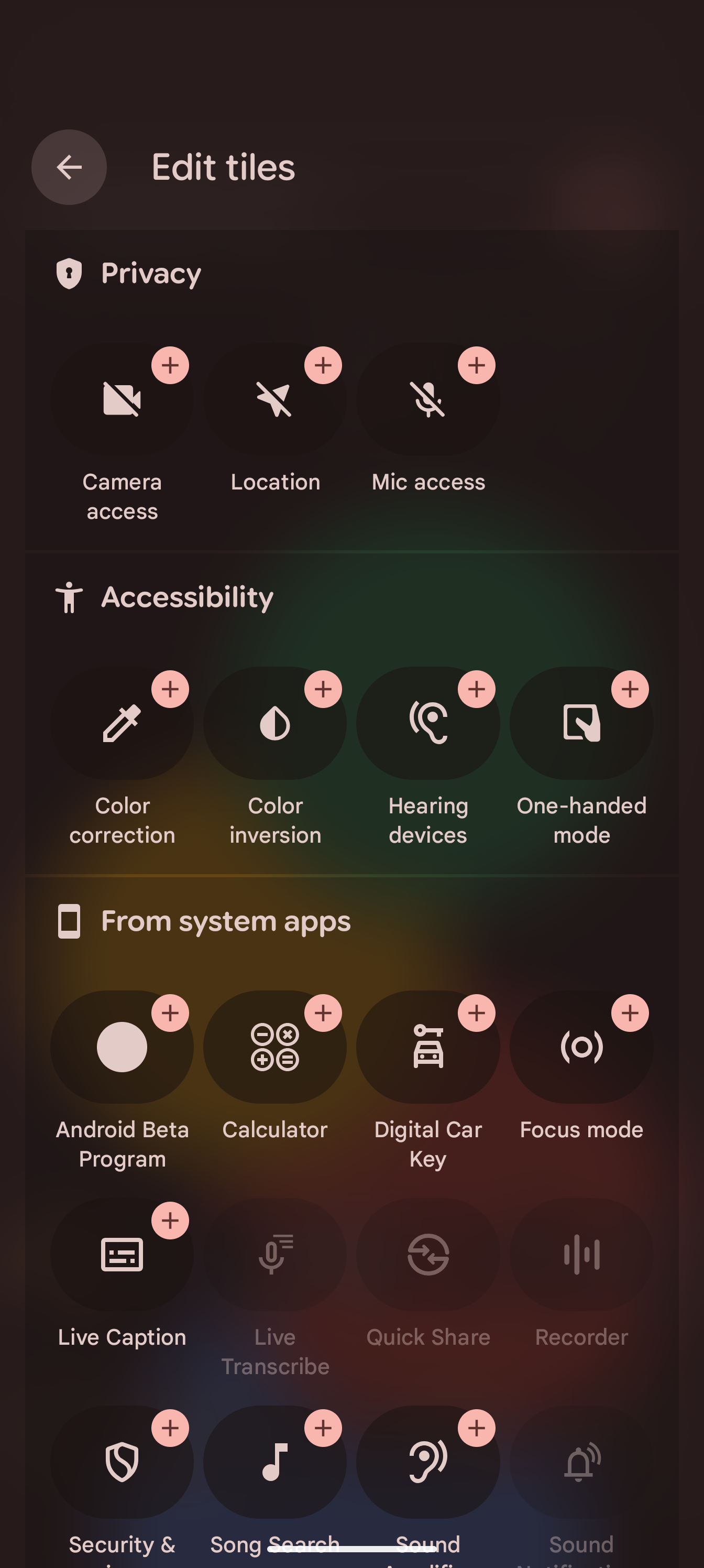Add the Calculator tile
The image size is (704, 1568).
tap(323, 1013)
